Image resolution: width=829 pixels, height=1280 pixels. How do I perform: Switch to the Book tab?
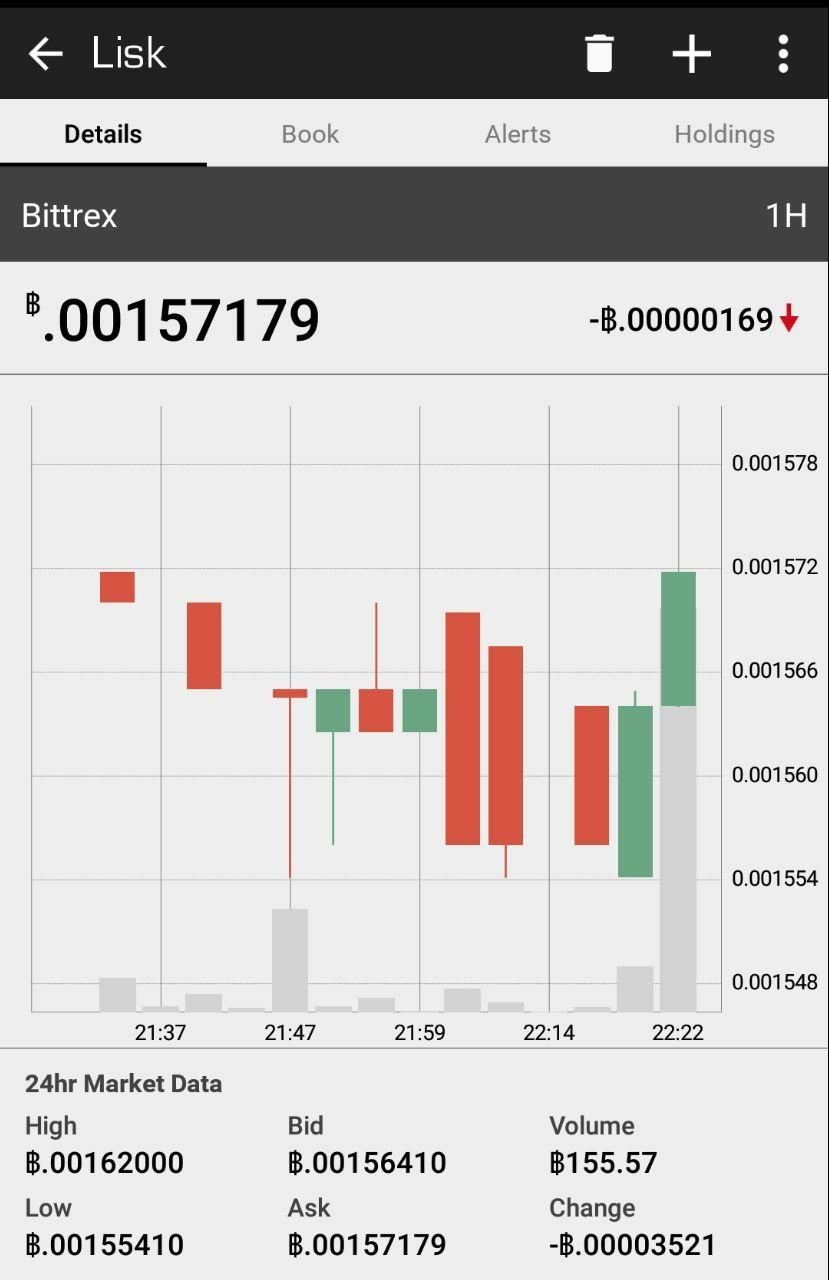310,134
